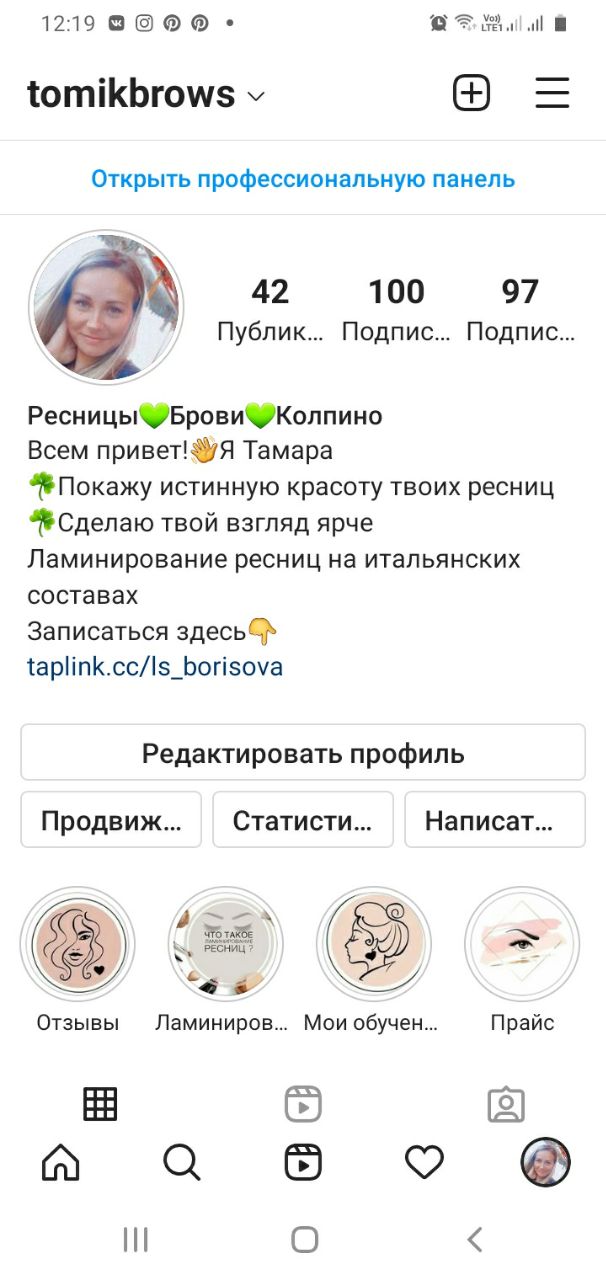
Task: Tap the system back button
Action: click(x=475, y=1240)
